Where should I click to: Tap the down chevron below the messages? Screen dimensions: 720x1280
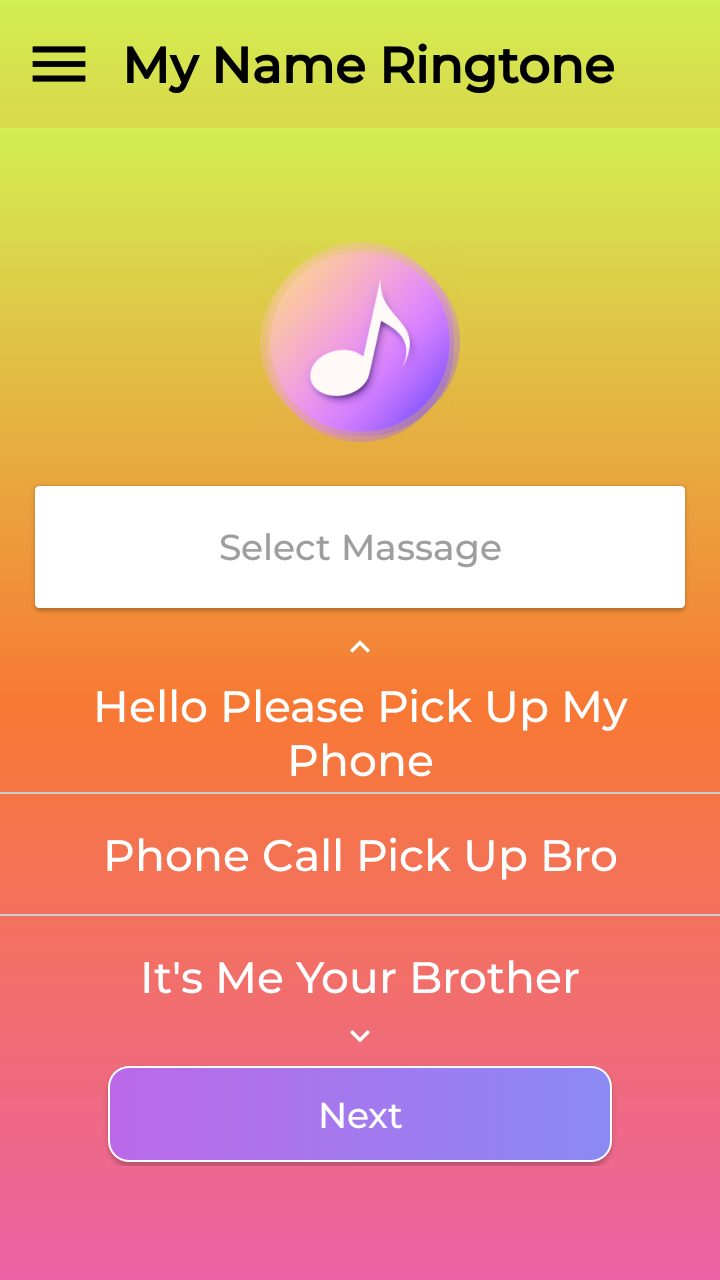coord(360,1036)
